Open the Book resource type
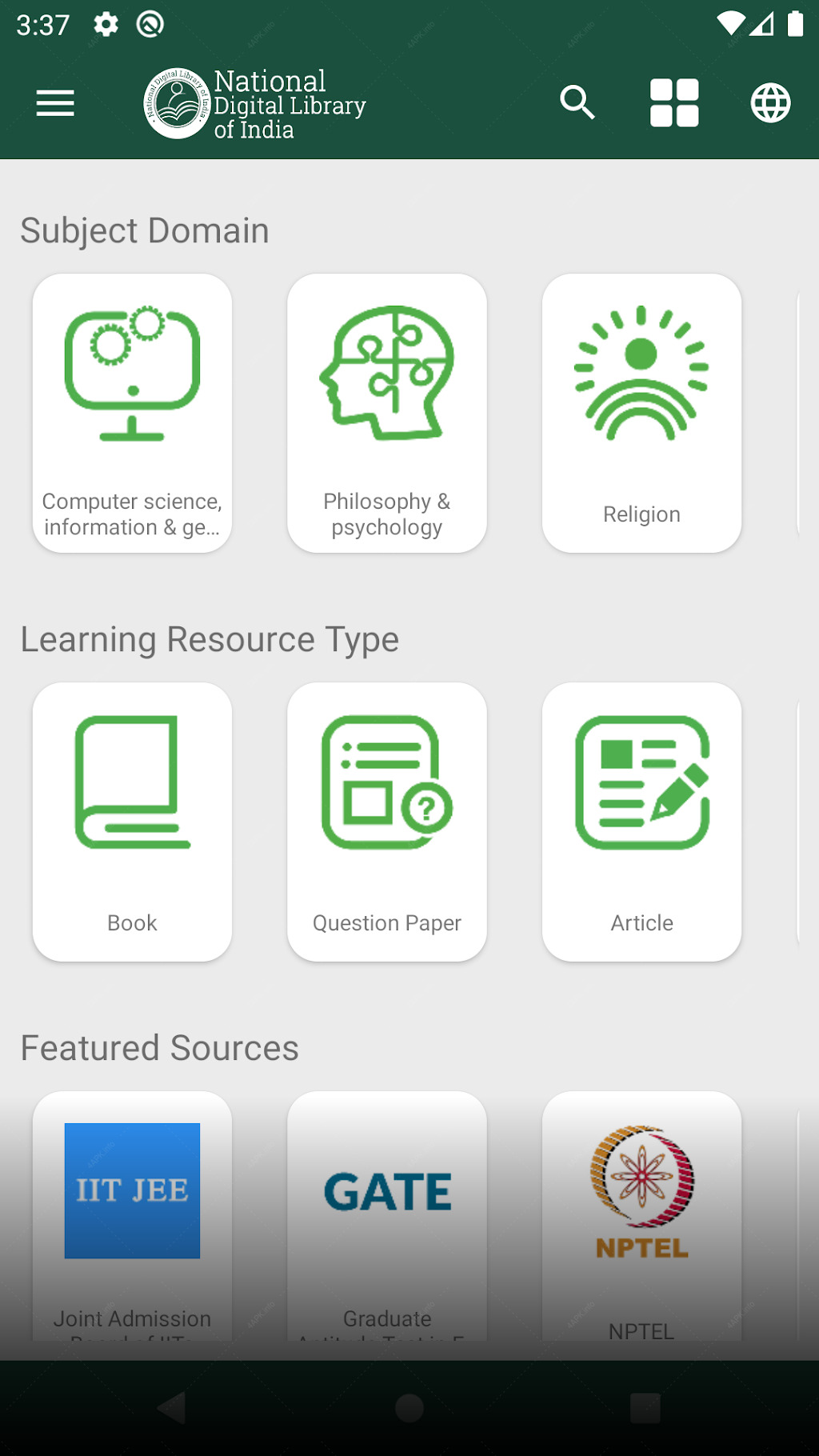 pos(132,822)
